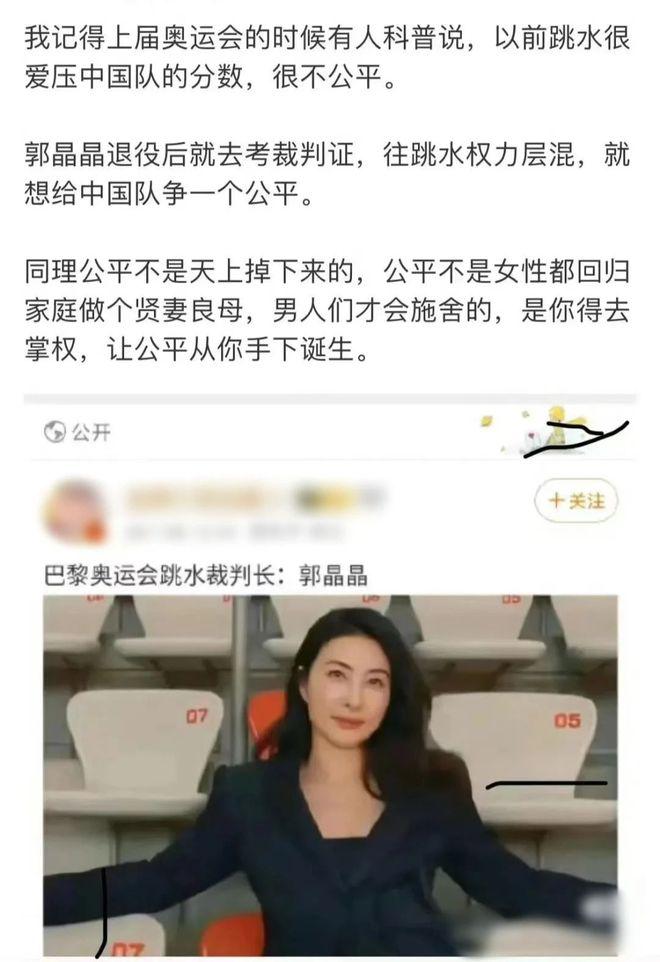Open the photo of 郭晶晶 in the post
The width and height of the screenshot is (660, 962).
(x=330, y=775)
